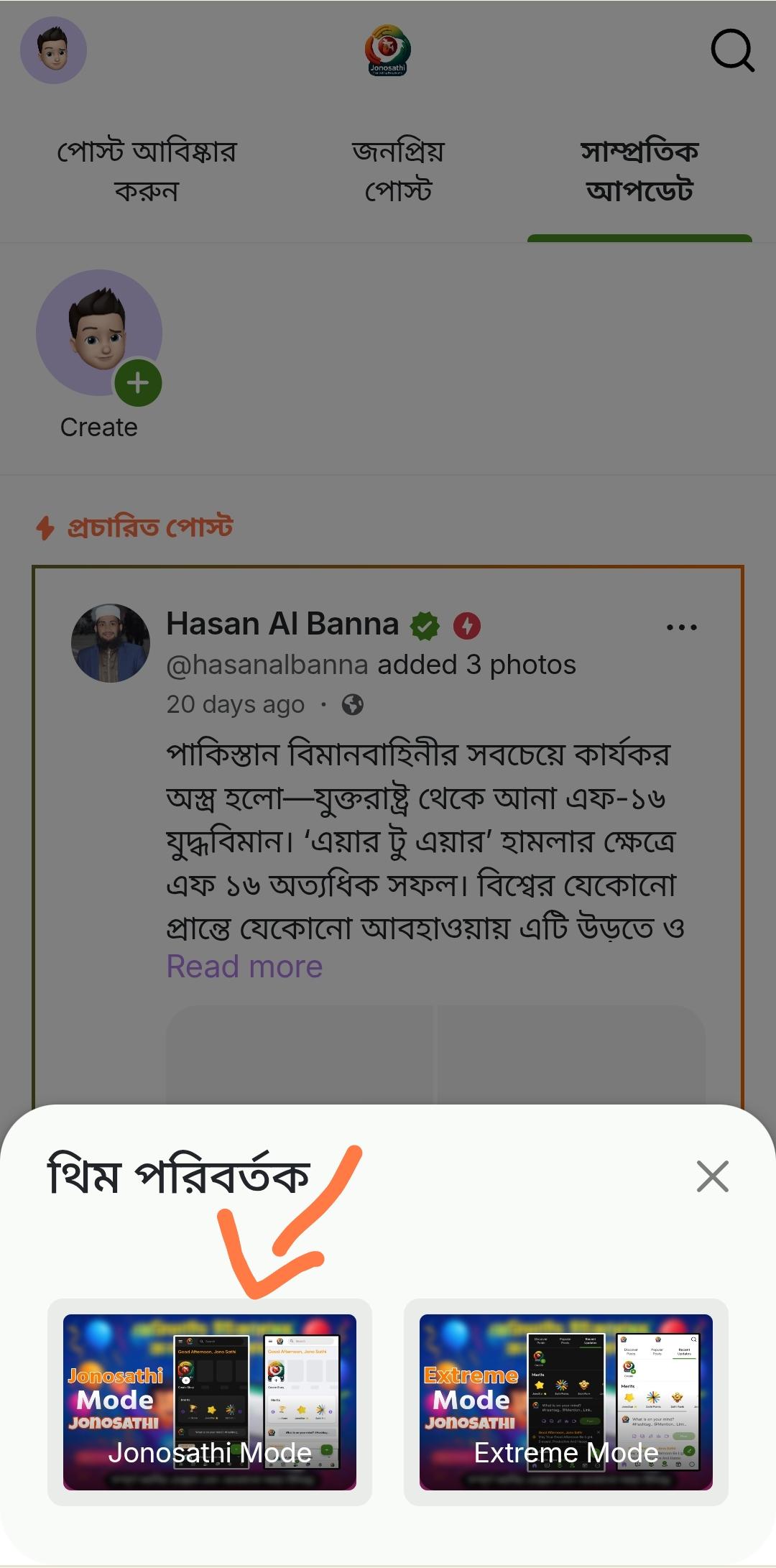Select the Extreme Mode theme
Screen dimensions: 776x1568
coord(565,1402)
